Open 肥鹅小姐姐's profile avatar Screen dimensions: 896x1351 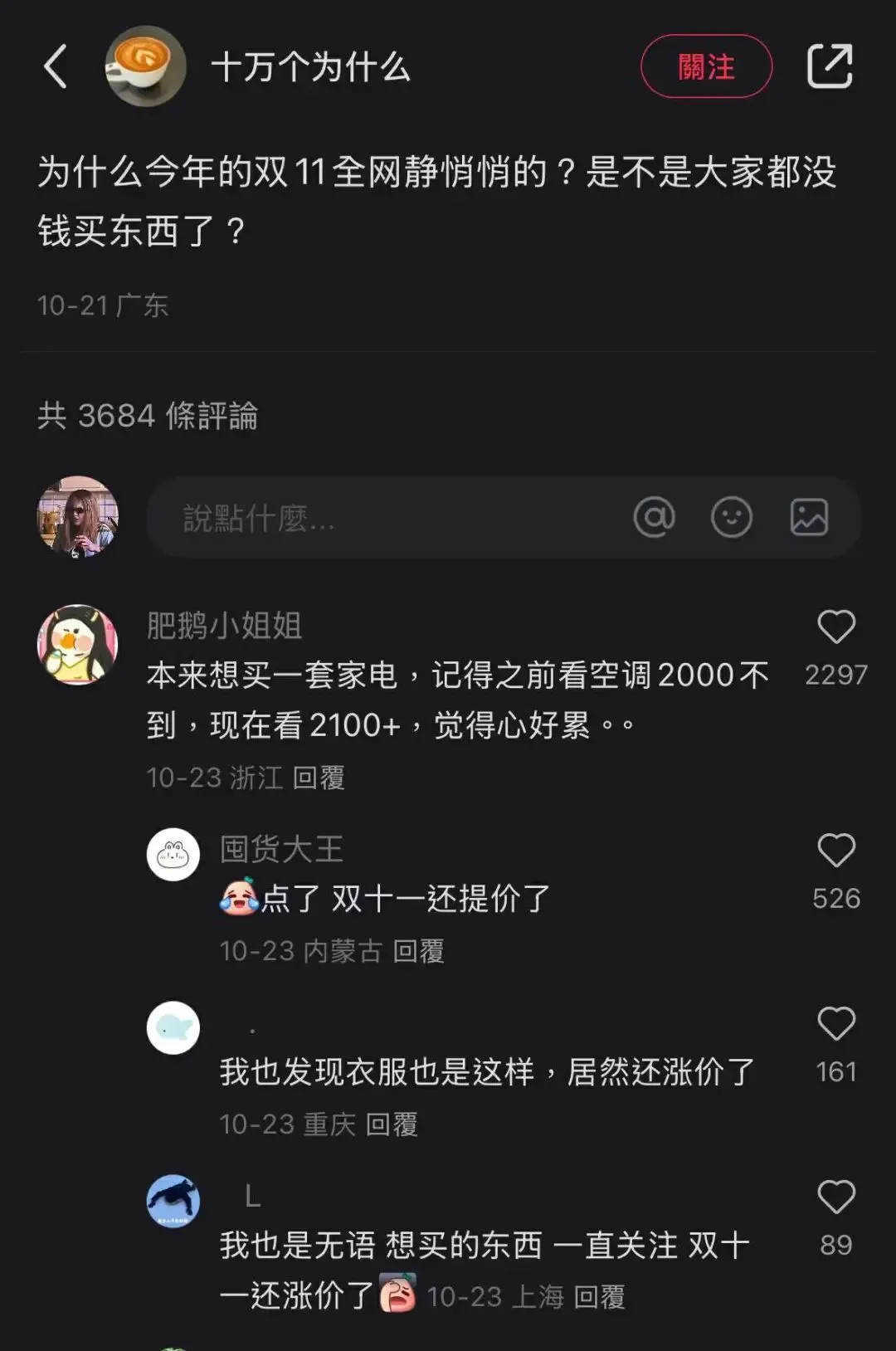coord(78,645)
